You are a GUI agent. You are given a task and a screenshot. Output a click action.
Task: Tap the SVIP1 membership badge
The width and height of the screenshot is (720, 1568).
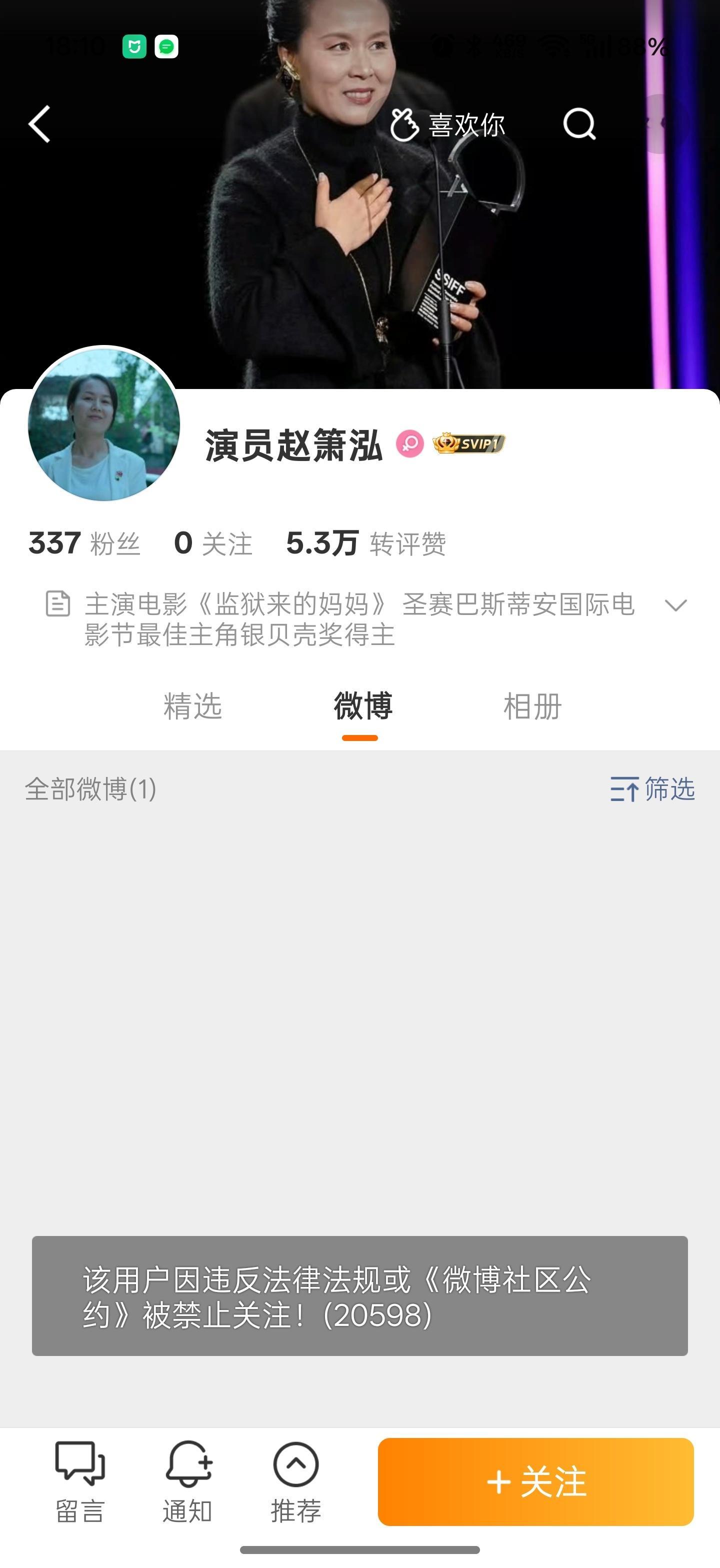[468, 443]
